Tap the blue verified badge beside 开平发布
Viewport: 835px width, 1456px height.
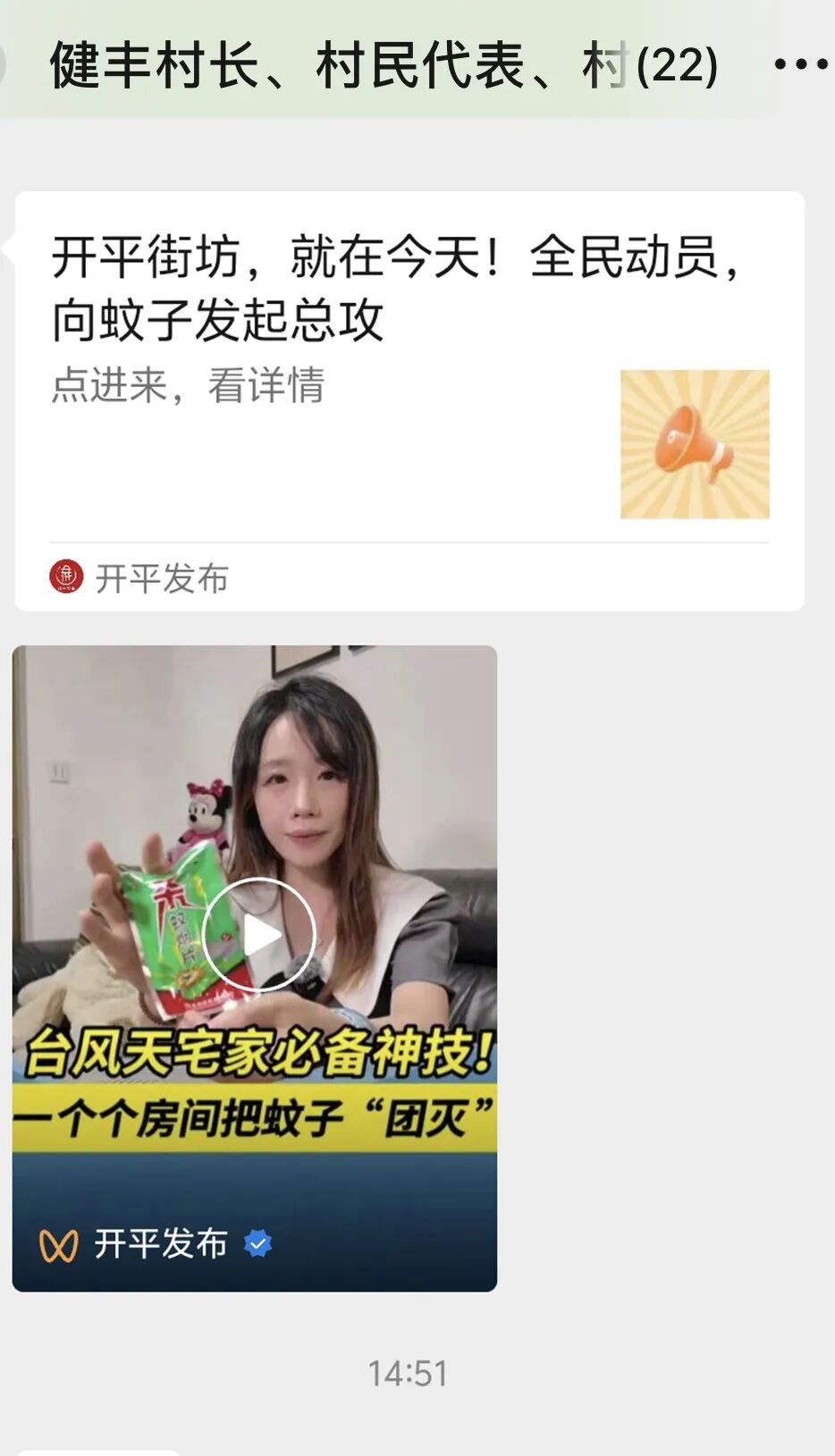pos(257,1241)
